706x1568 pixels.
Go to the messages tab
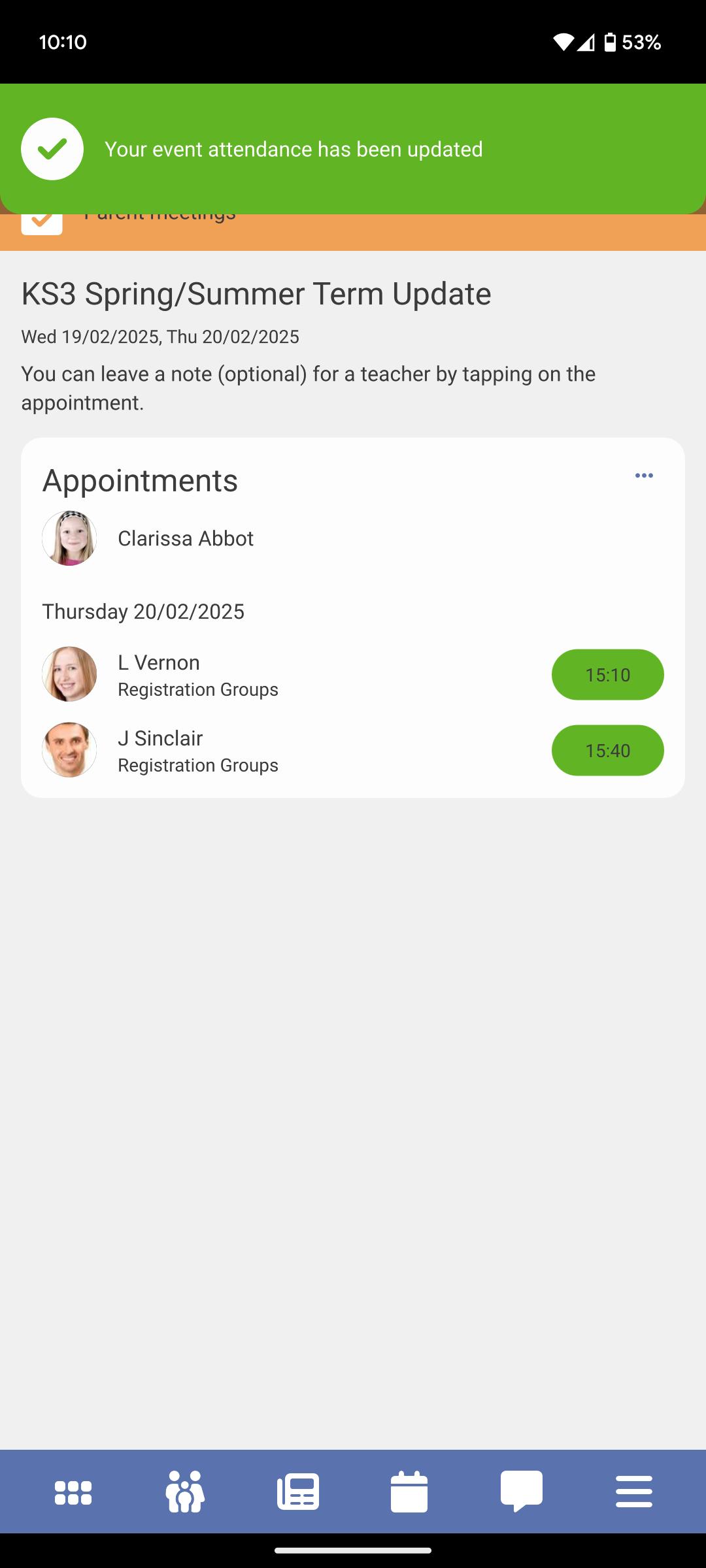point(521,1492)
